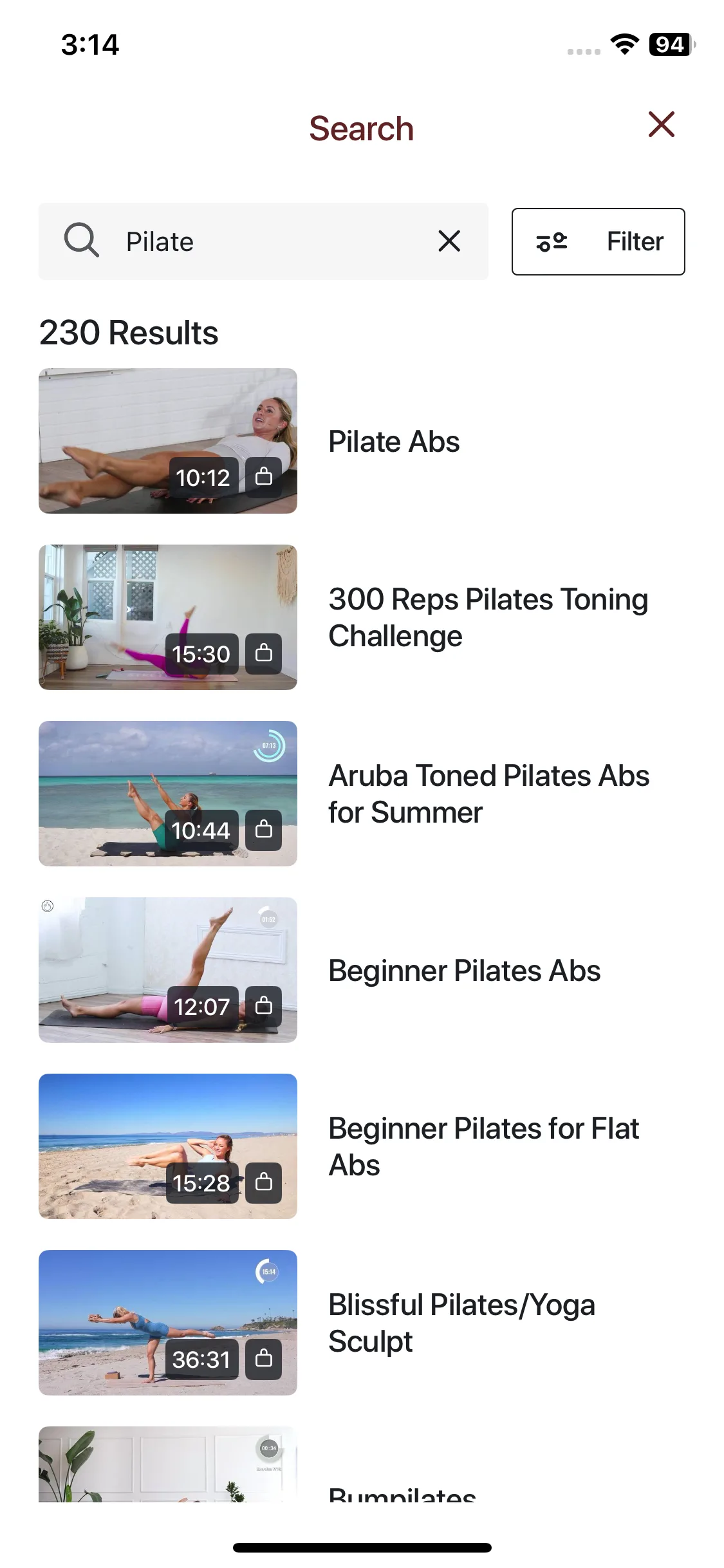The height and width of the screenshot is (1568, 724).
Task: Select Aruba Toned Pilates Abs for Summer
Action: coord(488,794)
